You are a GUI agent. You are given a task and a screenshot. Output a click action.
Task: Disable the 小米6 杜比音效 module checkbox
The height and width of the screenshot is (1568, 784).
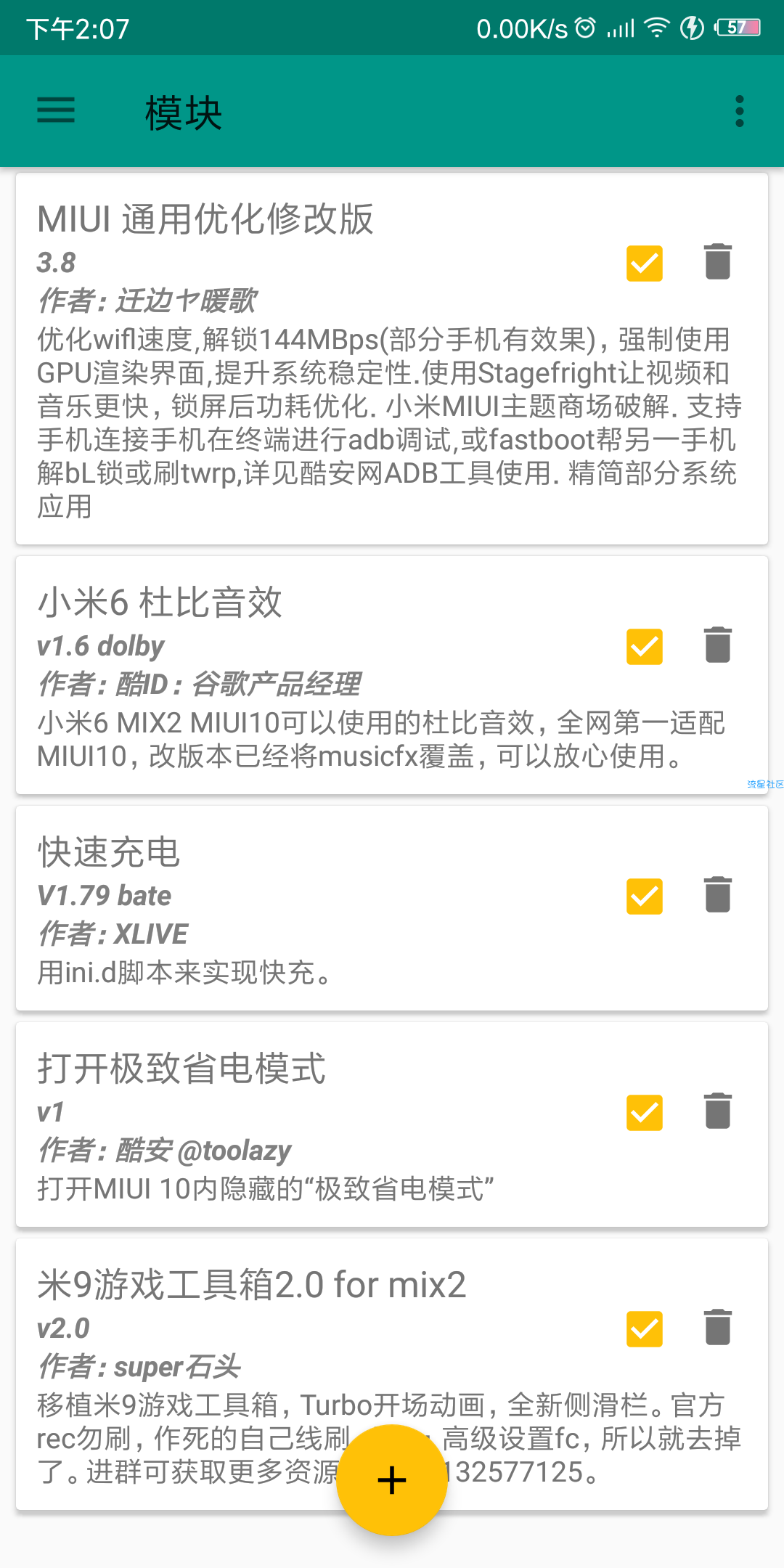pos(645,646)
